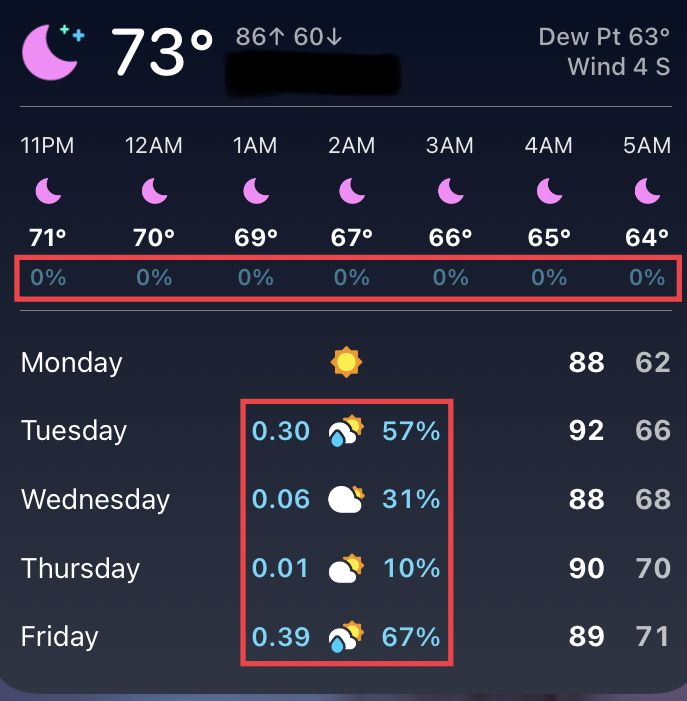Open Thursday's forecast row
The image size is (687, 701).
coord(80,568)
